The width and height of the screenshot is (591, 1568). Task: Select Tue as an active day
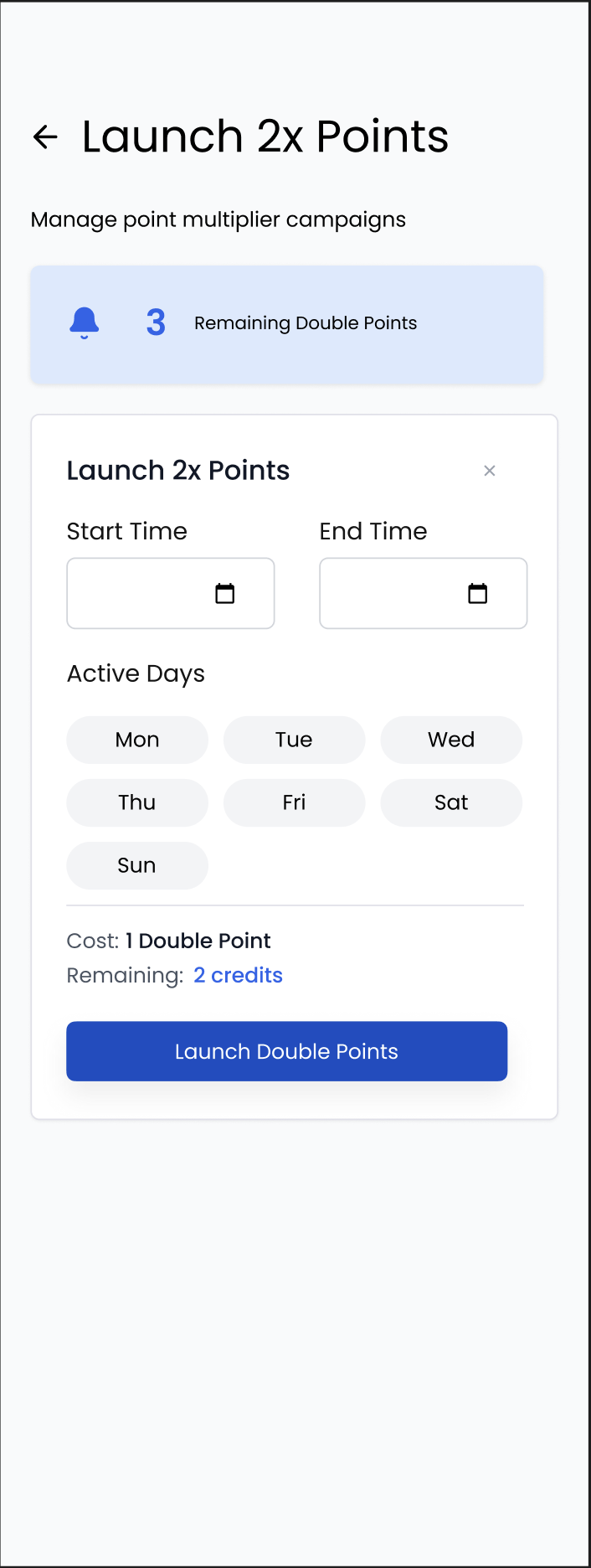point(294,740)
